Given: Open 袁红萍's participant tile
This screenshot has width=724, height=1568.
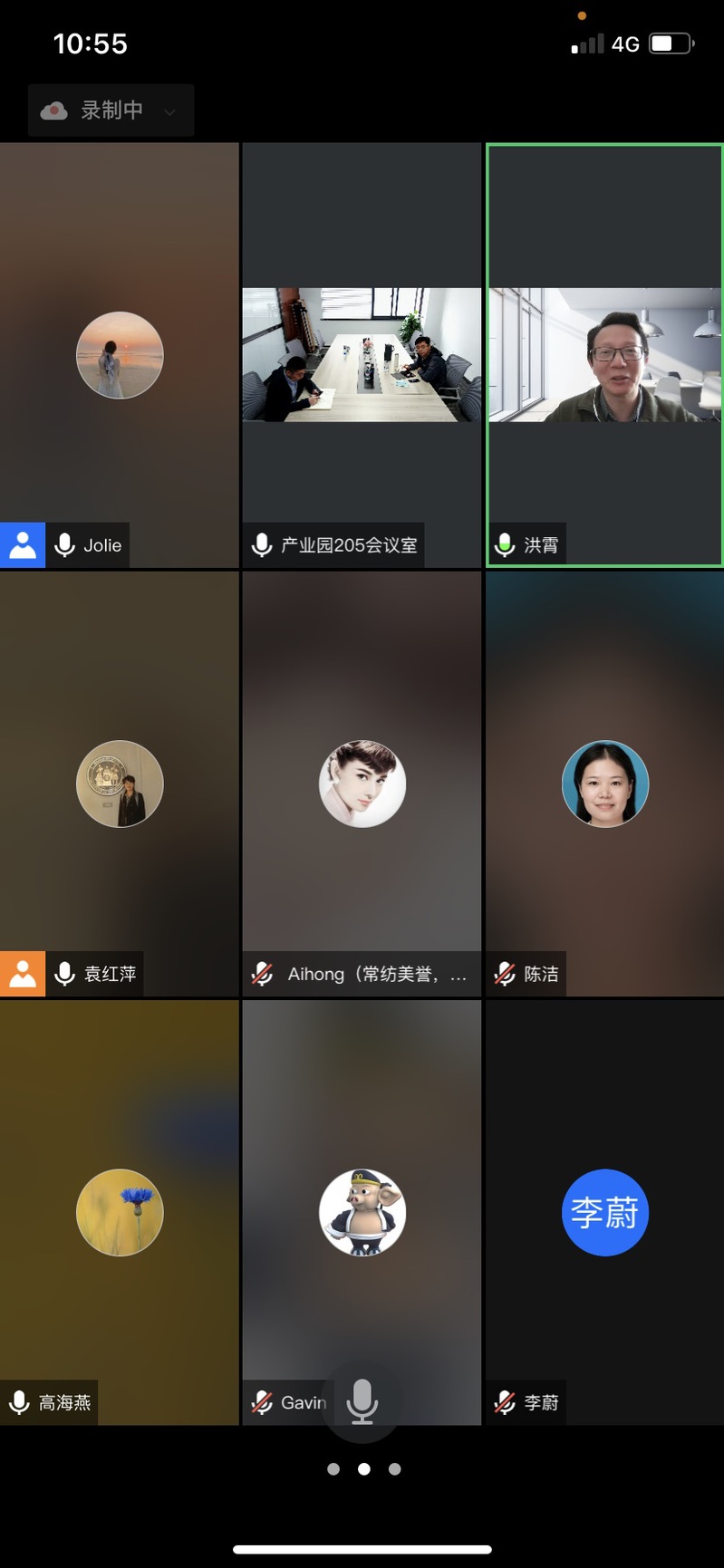Looking at the screenshot, I should 120,784.
